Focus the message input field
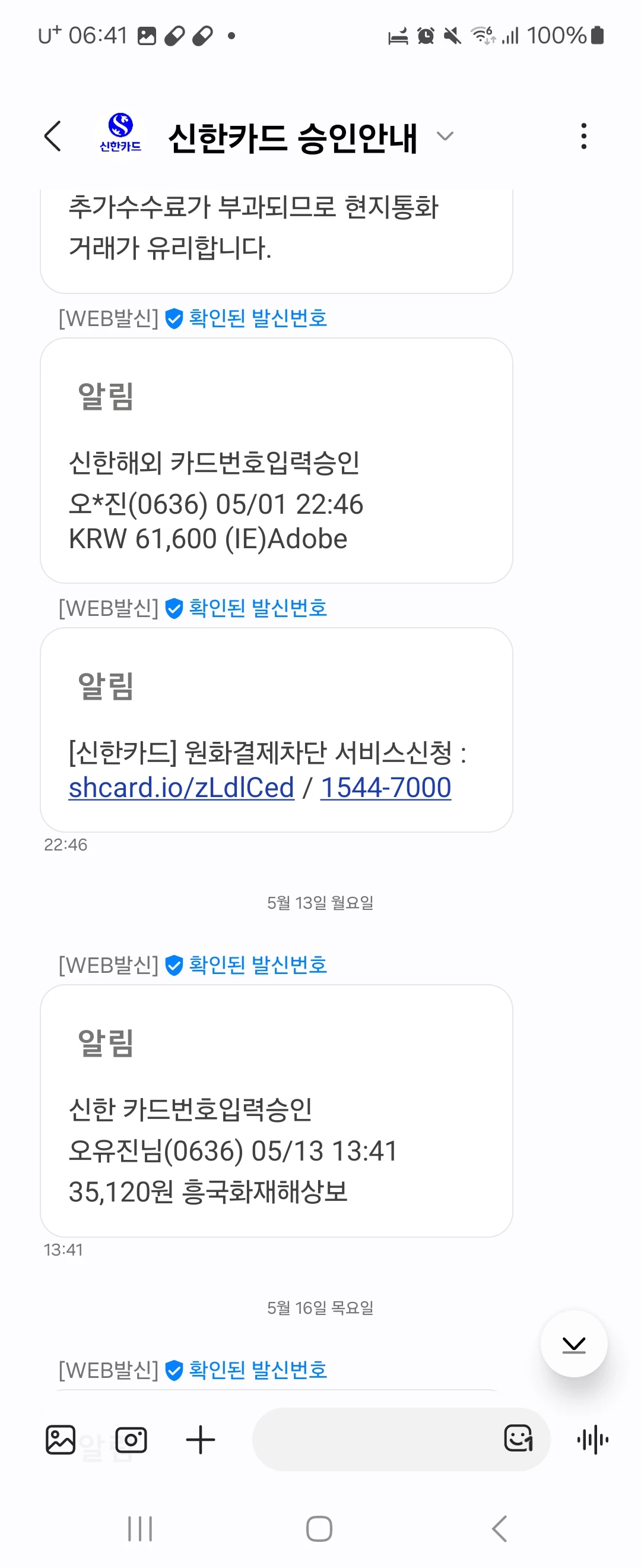Viewport: 641px width, 1568px height. click(374, 1439)
